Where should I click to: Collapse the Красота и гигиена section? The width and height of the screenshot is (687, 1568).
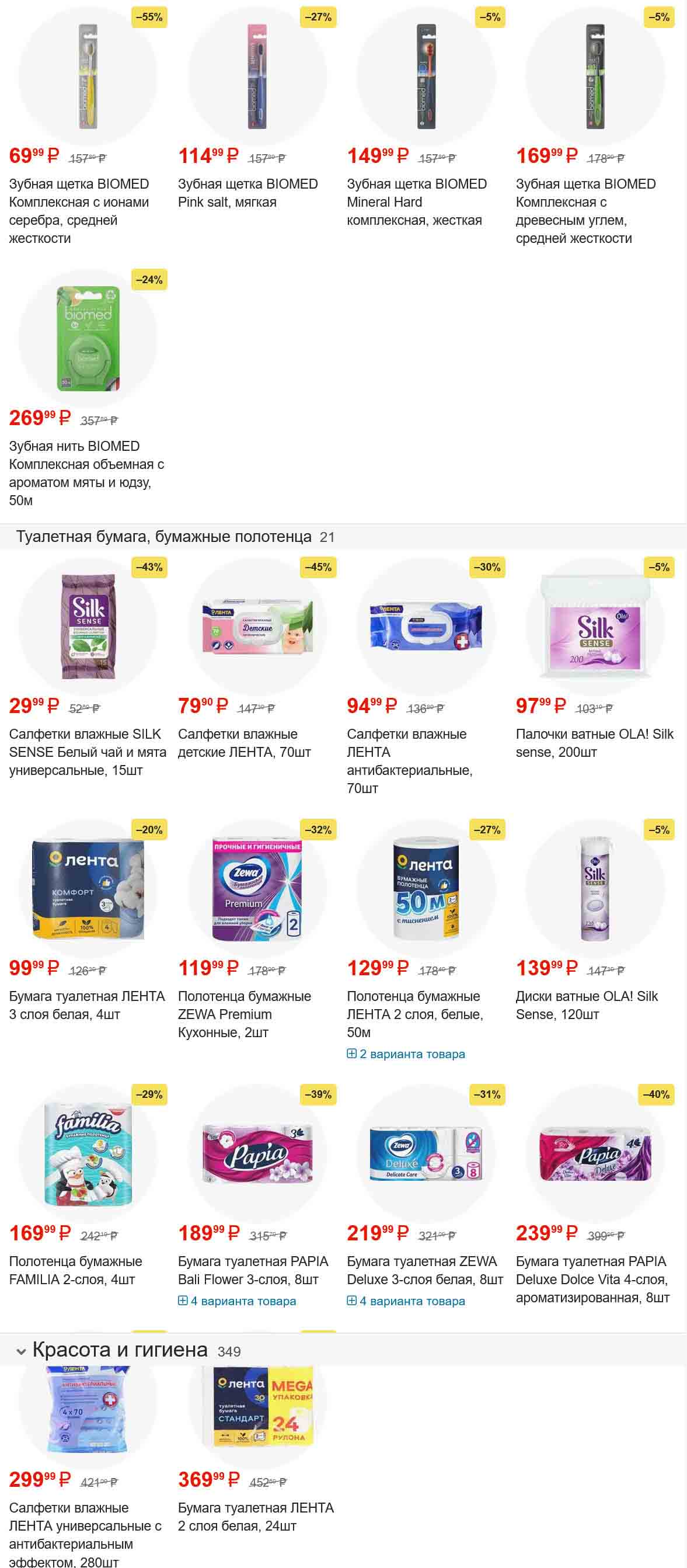pyautogui.click(x=21, y=1351)
